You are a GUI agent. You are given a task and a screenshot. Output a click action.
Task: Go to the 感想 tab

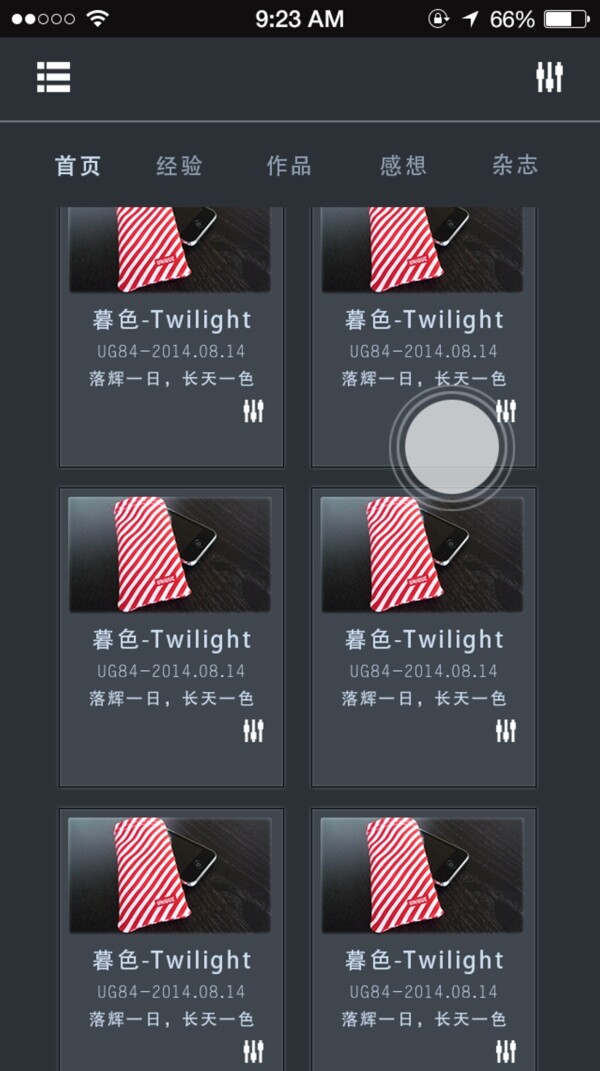click(403, 166)
